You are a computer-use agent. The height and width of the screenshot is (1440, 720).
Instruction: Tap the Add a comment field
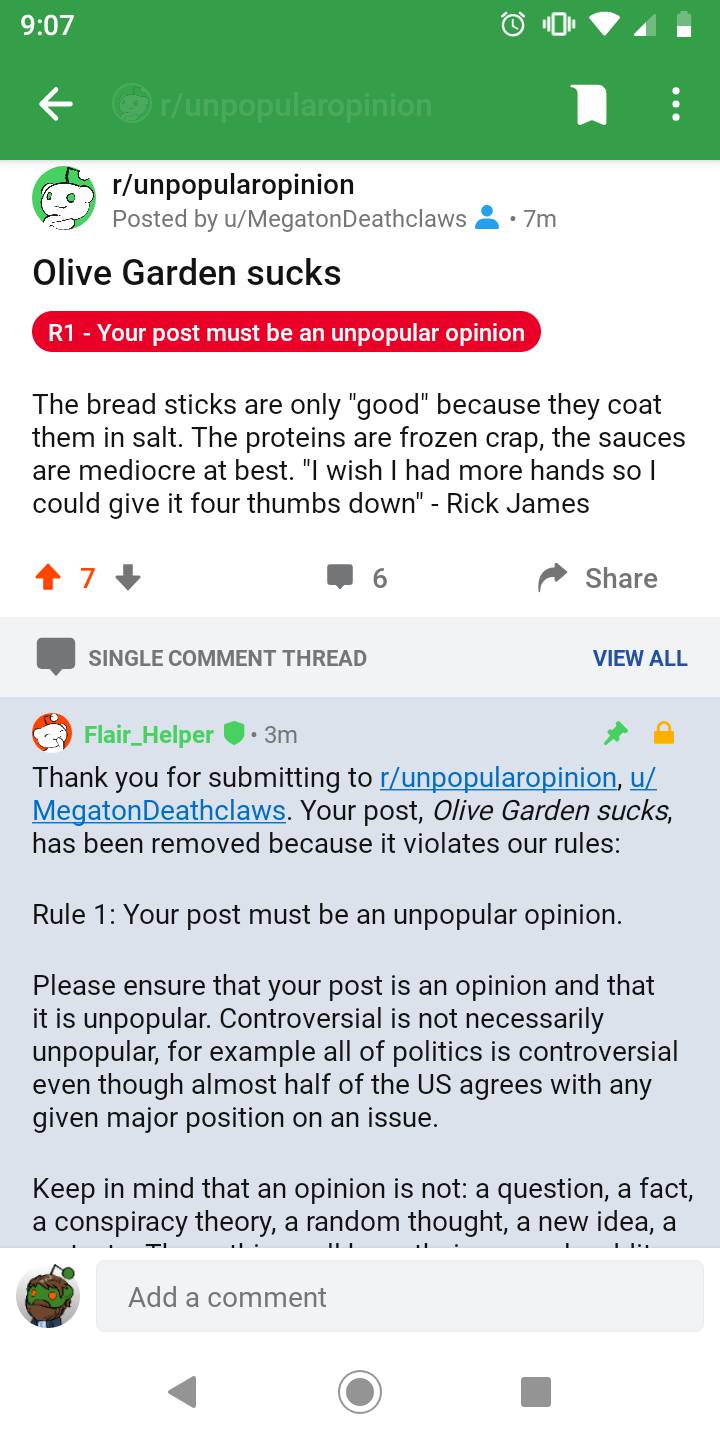[400, 1297]
